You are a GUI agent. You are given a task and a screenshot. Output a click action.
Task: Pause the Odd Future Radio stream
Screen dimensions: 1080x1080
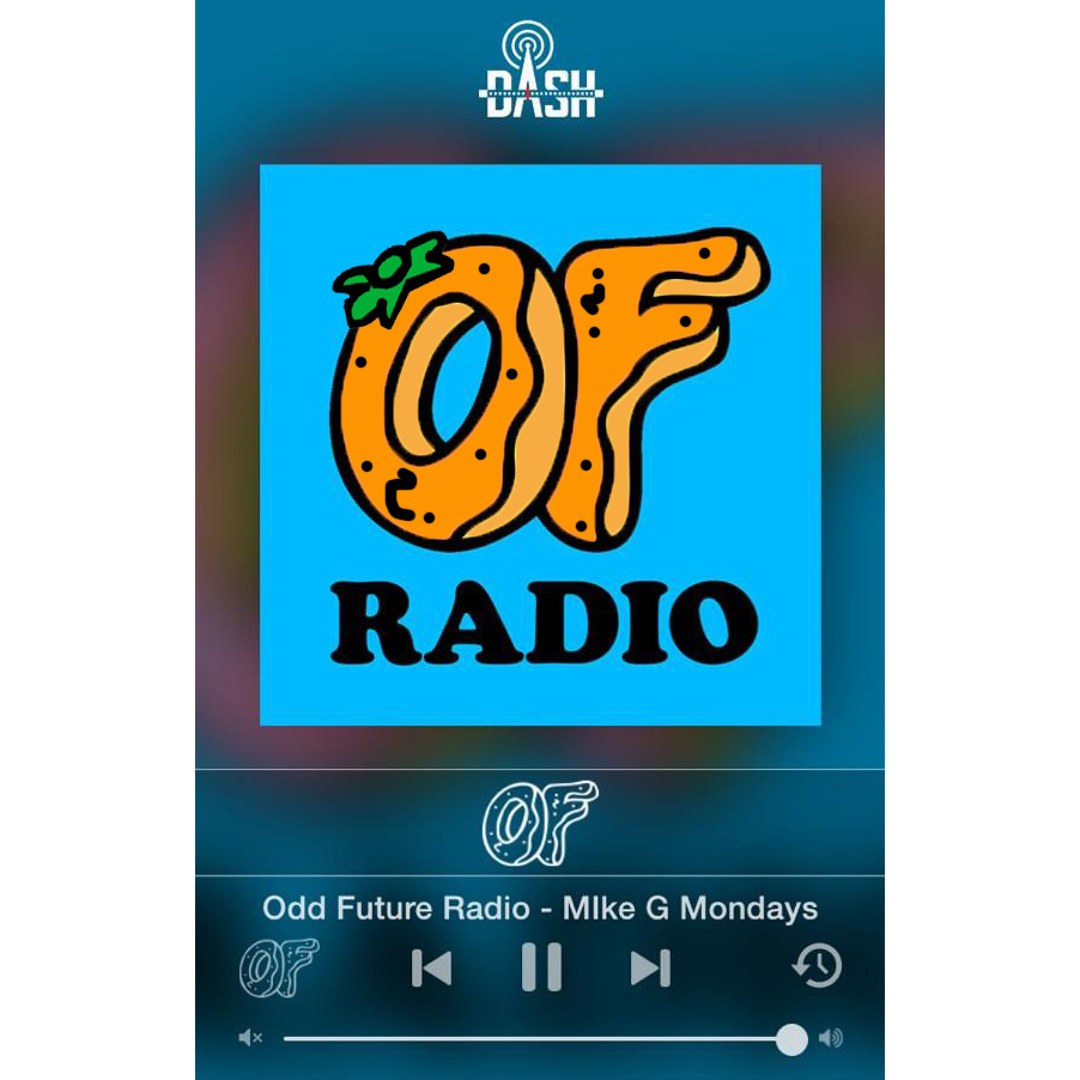541,967
